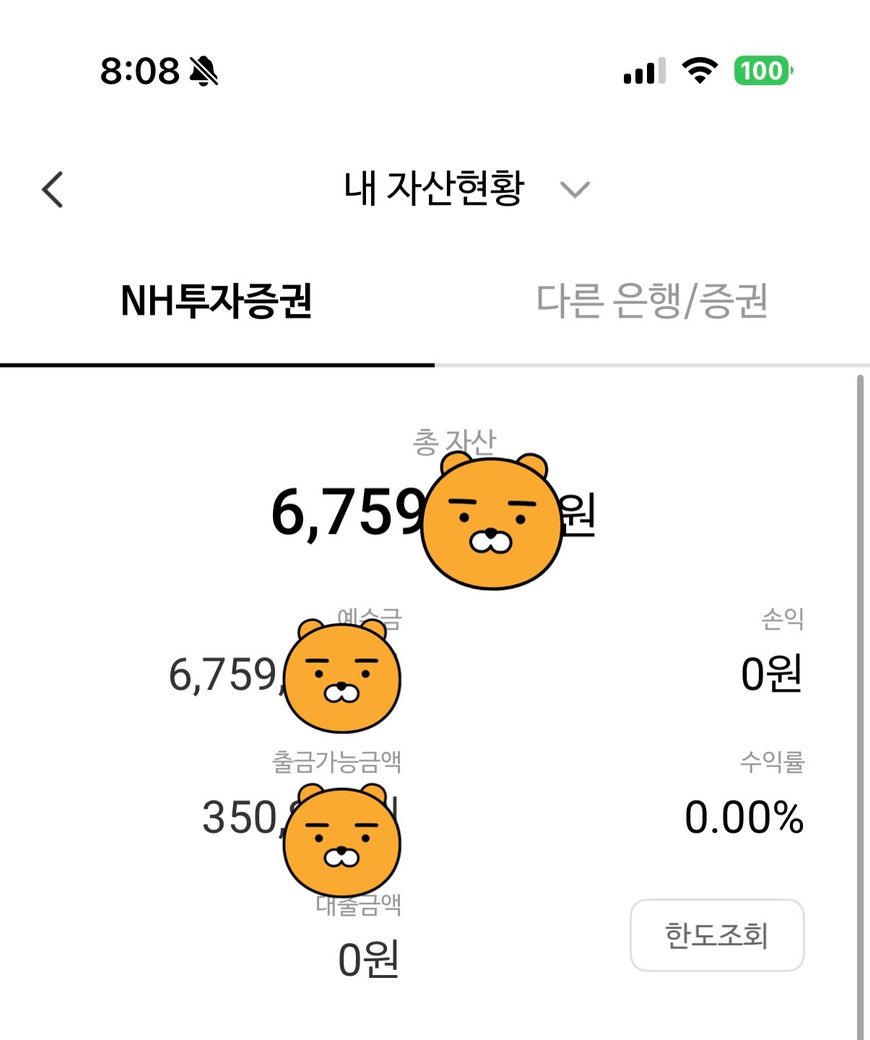Select the NH투자증권 tab
Viewport: 870px width, 1040px height.
pyautogui.click(x=216, y=301)
